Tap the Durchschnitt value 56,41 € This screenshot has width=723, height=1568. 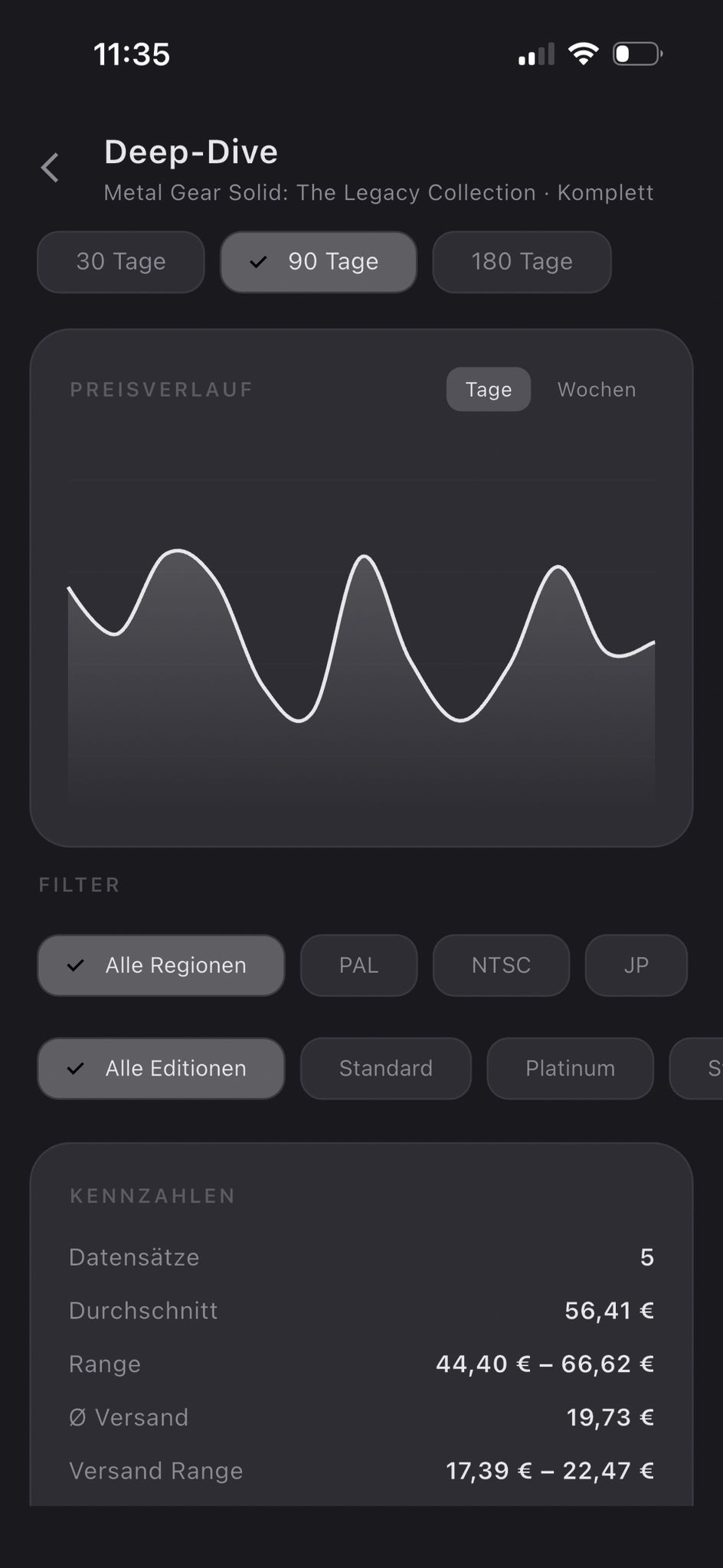(609, 1310)
